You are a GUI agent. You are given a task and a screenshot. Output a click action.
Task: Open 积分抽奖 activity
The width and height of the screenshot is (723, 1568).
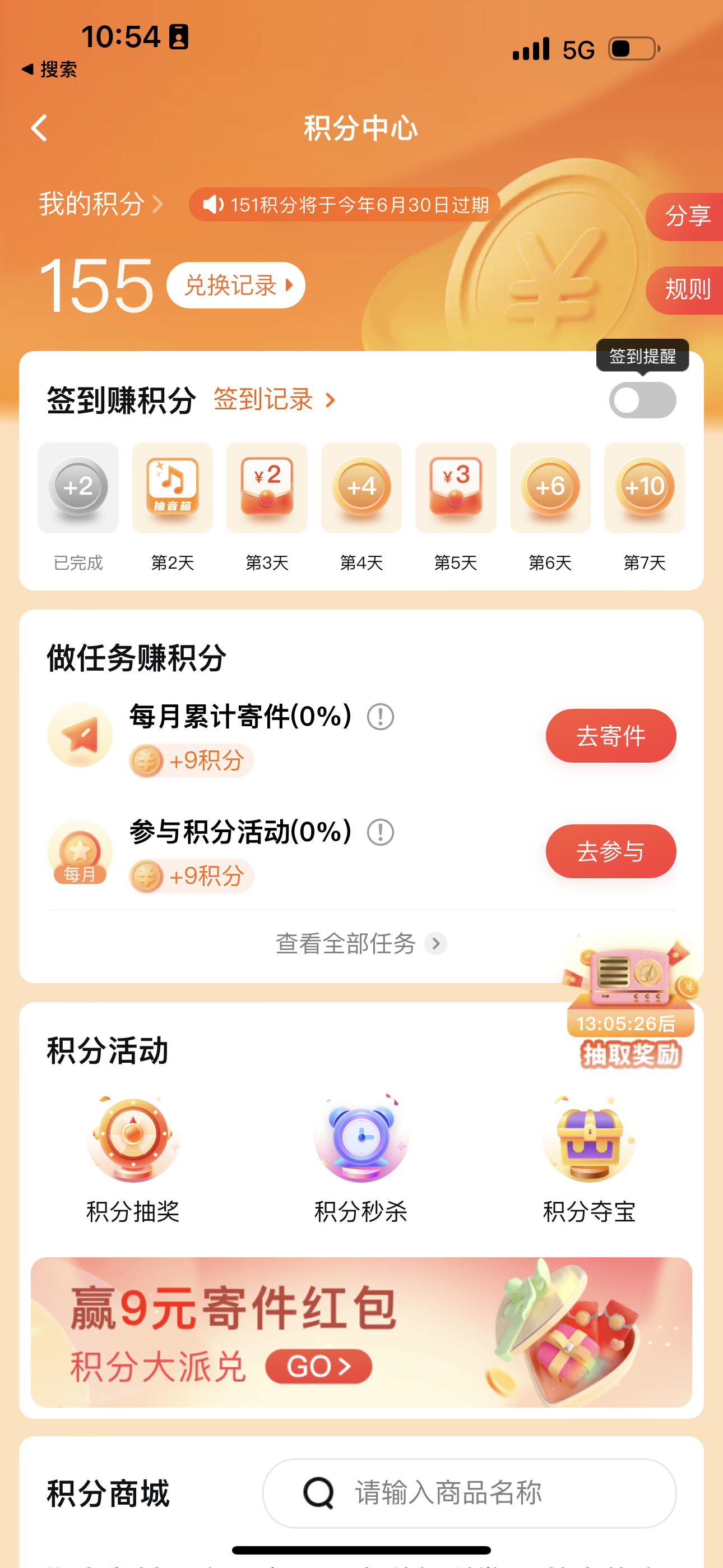(x=133, y=1160)
